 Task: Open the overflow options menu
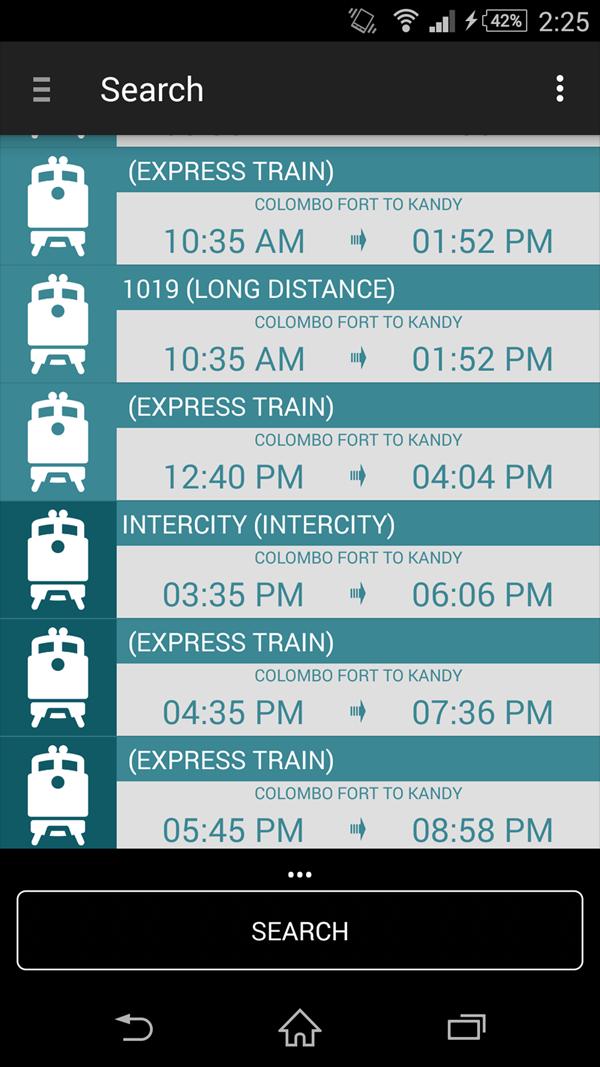pos(560,89)
